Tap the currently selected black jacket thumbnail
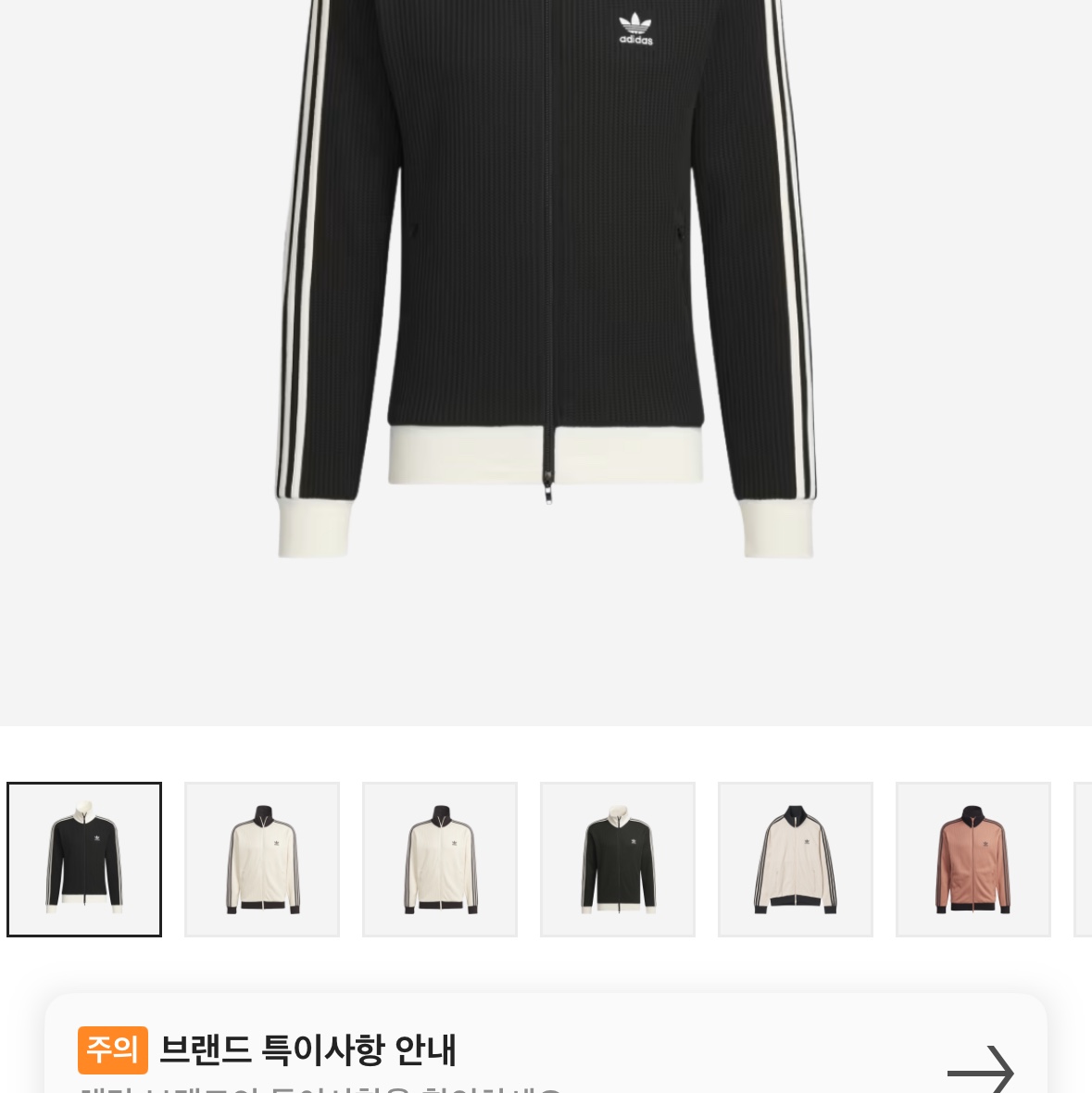The height and width of the screenshot is (1093, 1092). click(84, 860)
